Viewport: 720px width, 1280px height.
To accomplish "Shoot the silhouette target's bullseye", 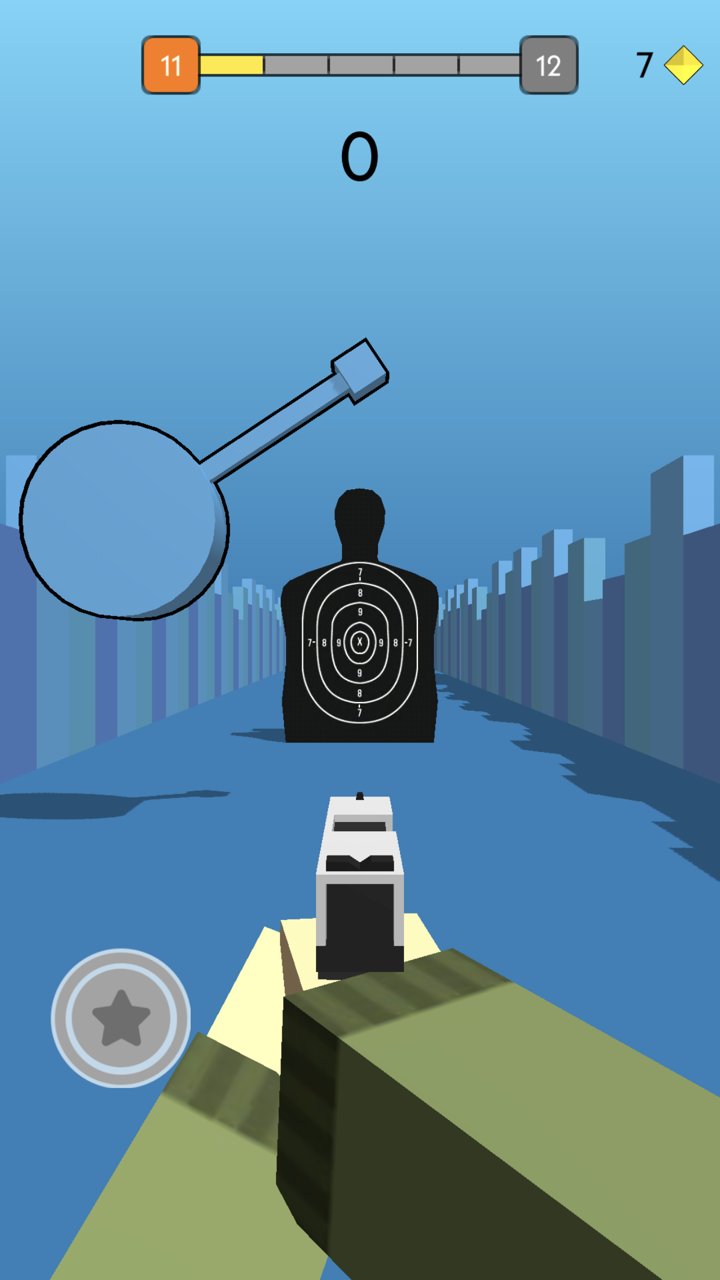I will [x=359, y=641].
